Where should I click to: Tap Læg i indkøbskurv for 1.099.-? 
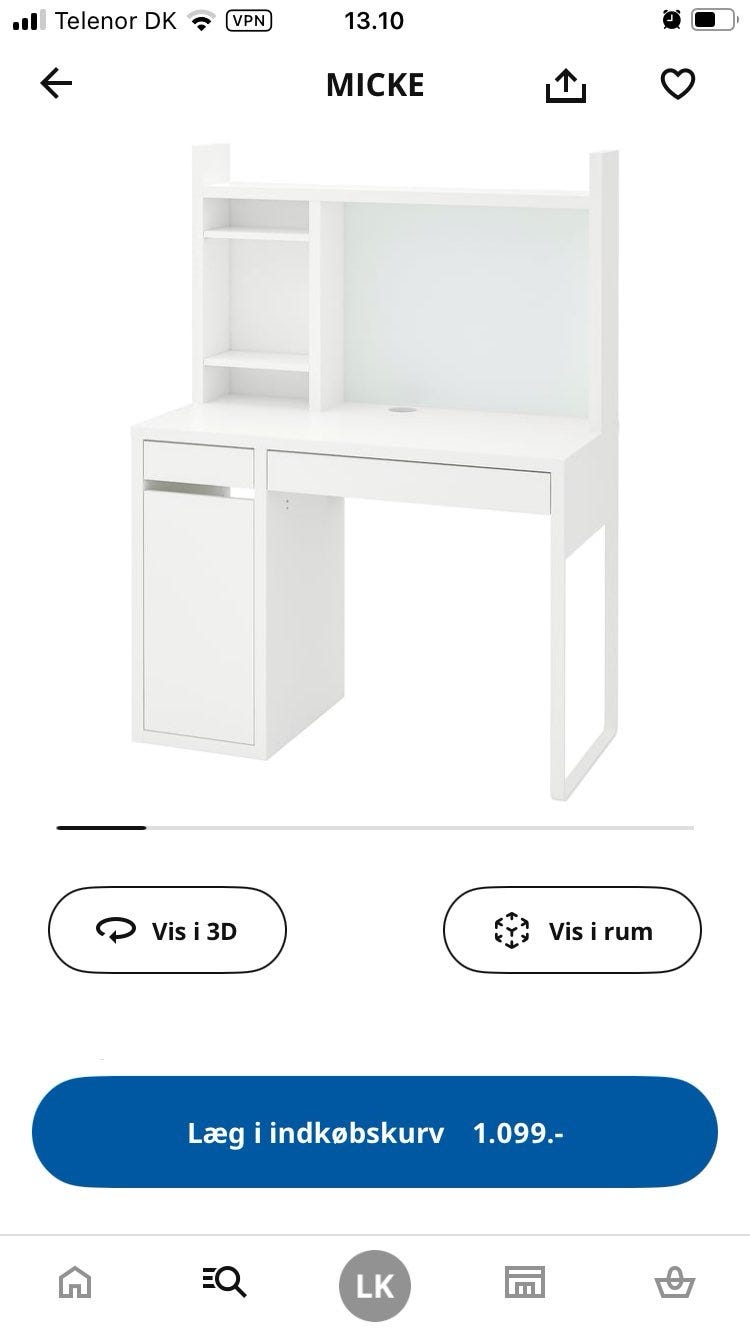click(x=375, y=1133)
